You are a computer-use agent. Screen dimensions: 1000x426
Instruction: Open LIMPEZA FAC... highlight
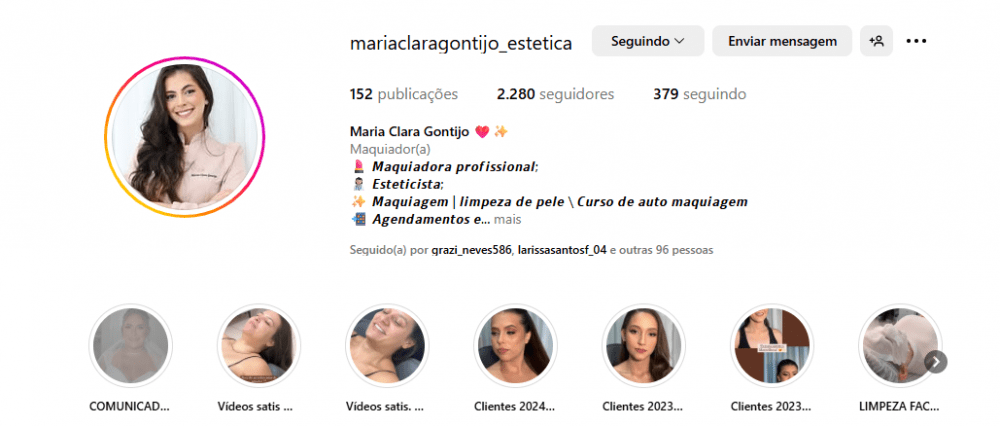[x=899, y=346]
